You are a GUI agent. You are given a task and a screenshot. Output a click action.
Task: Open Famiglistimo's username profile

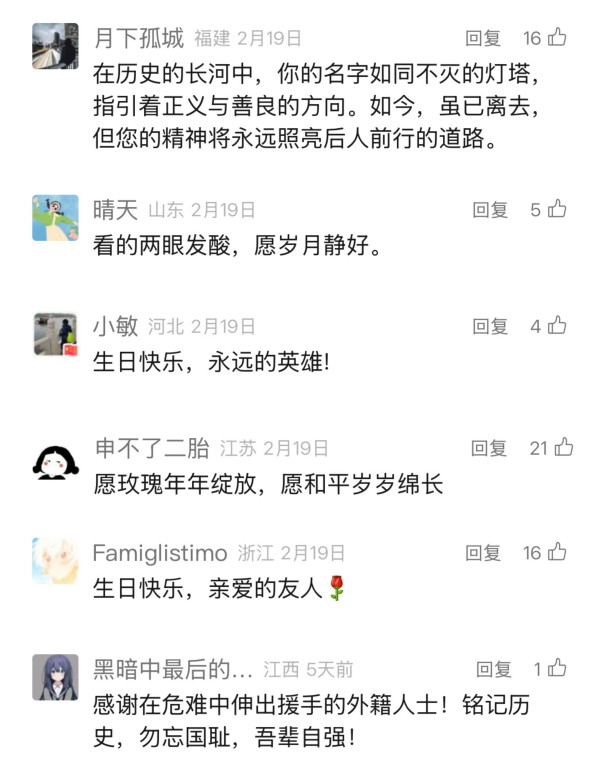[x=160, y=553]
